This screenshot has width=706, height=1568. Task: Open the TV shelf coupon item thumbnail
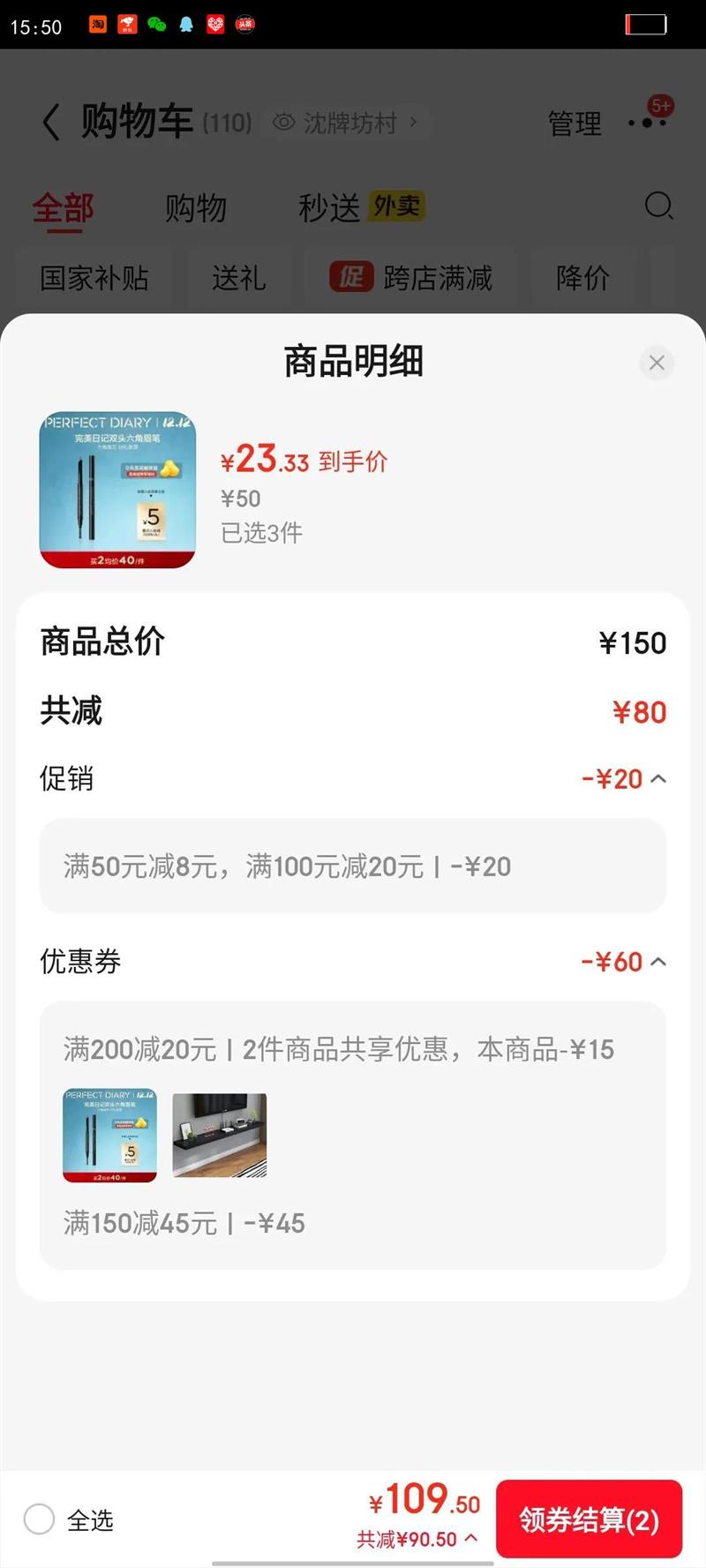(x=220, y=1136)
